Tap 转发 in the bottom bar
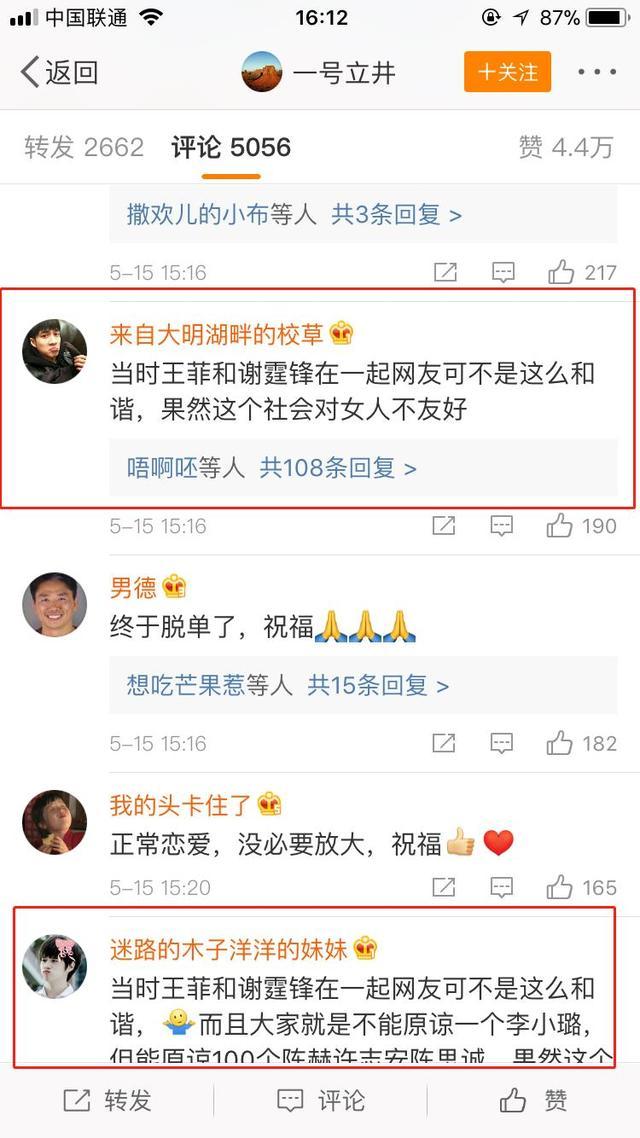 point(107,1101)
